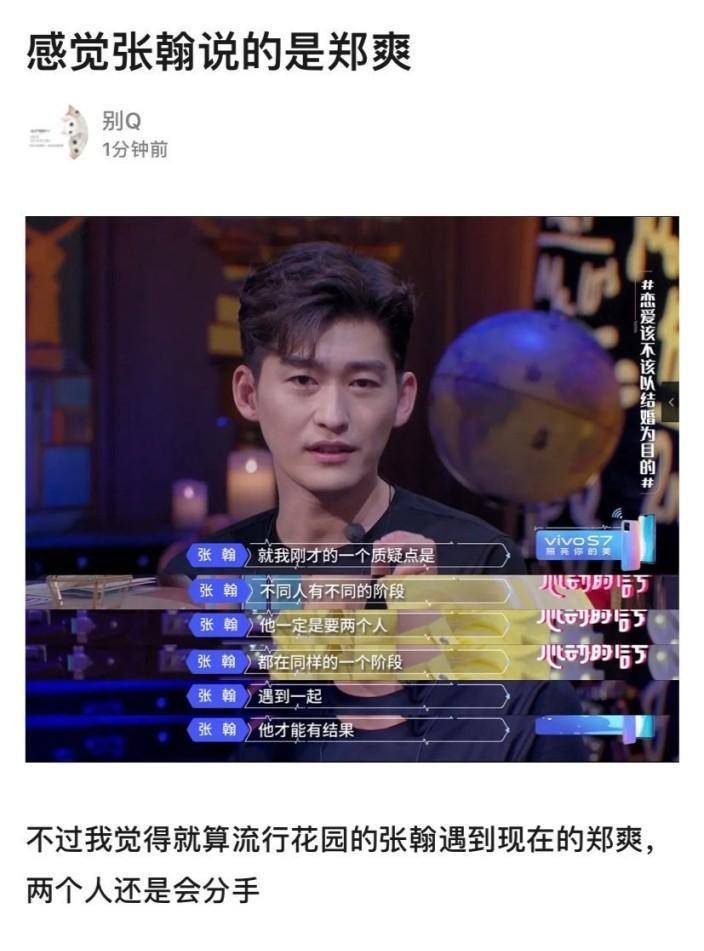Viewport: 704px width, 951px height.
Task: Tap the username 别Q
Action: pos(121,120)
